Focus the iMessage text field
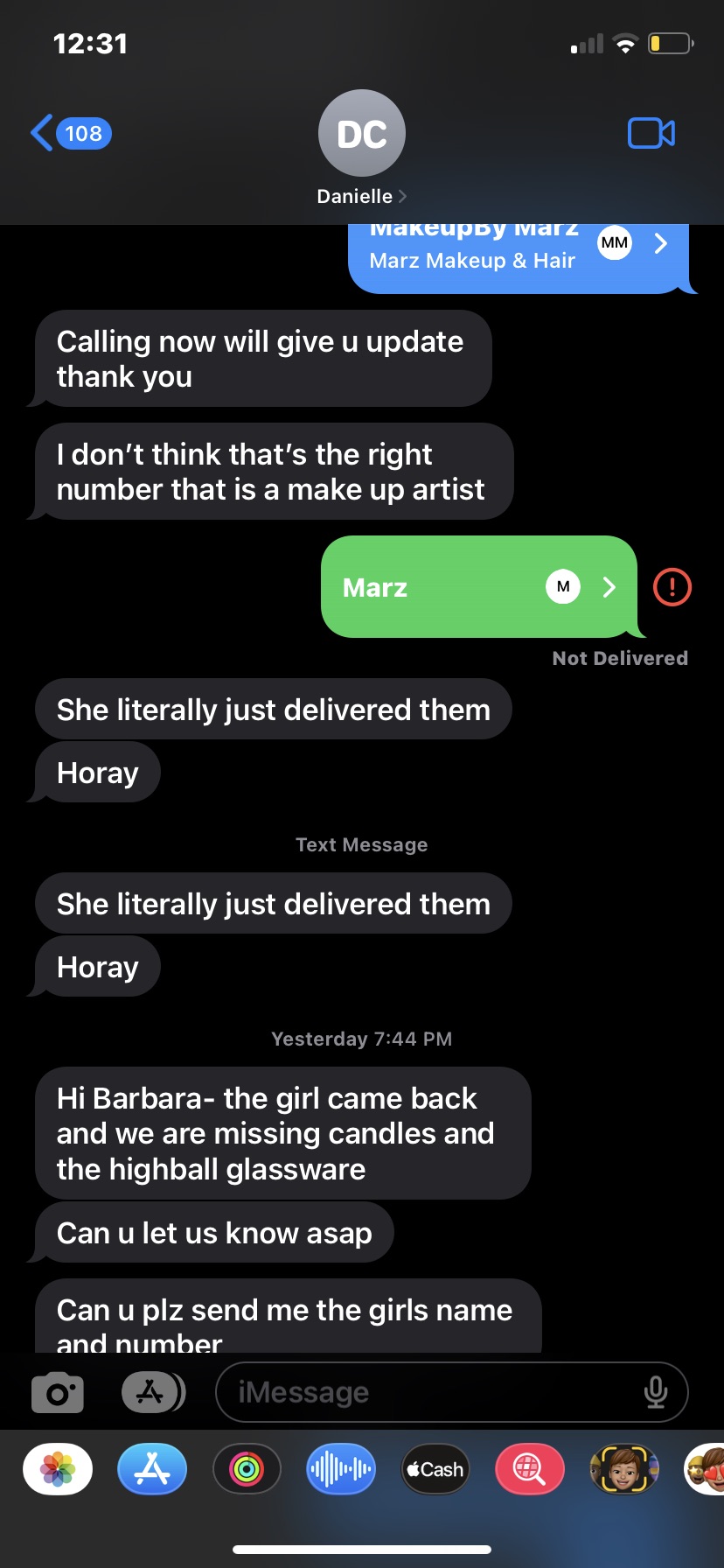 (428, 1392)
